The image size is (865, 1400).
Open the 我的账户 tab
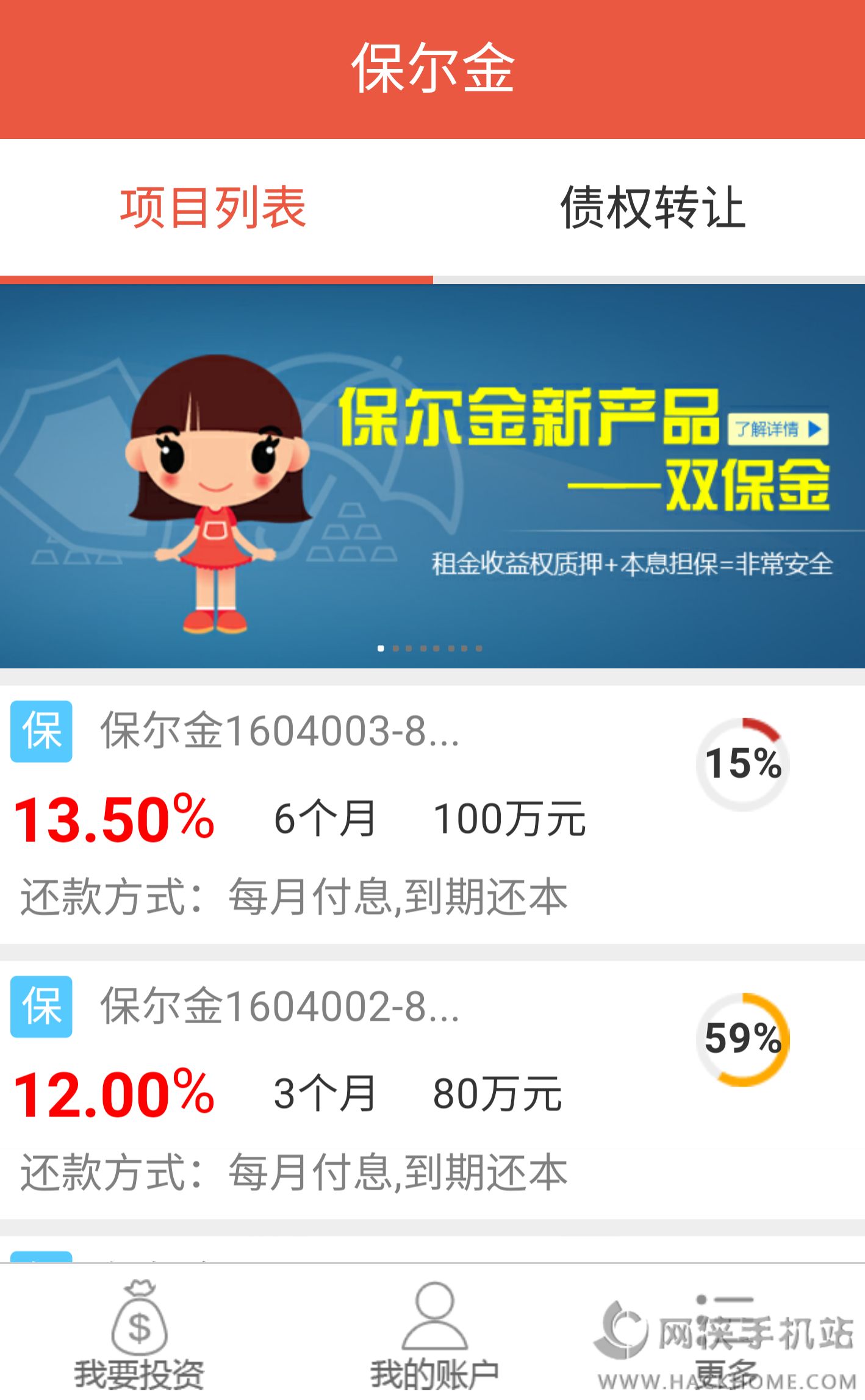pos(434,1334)
